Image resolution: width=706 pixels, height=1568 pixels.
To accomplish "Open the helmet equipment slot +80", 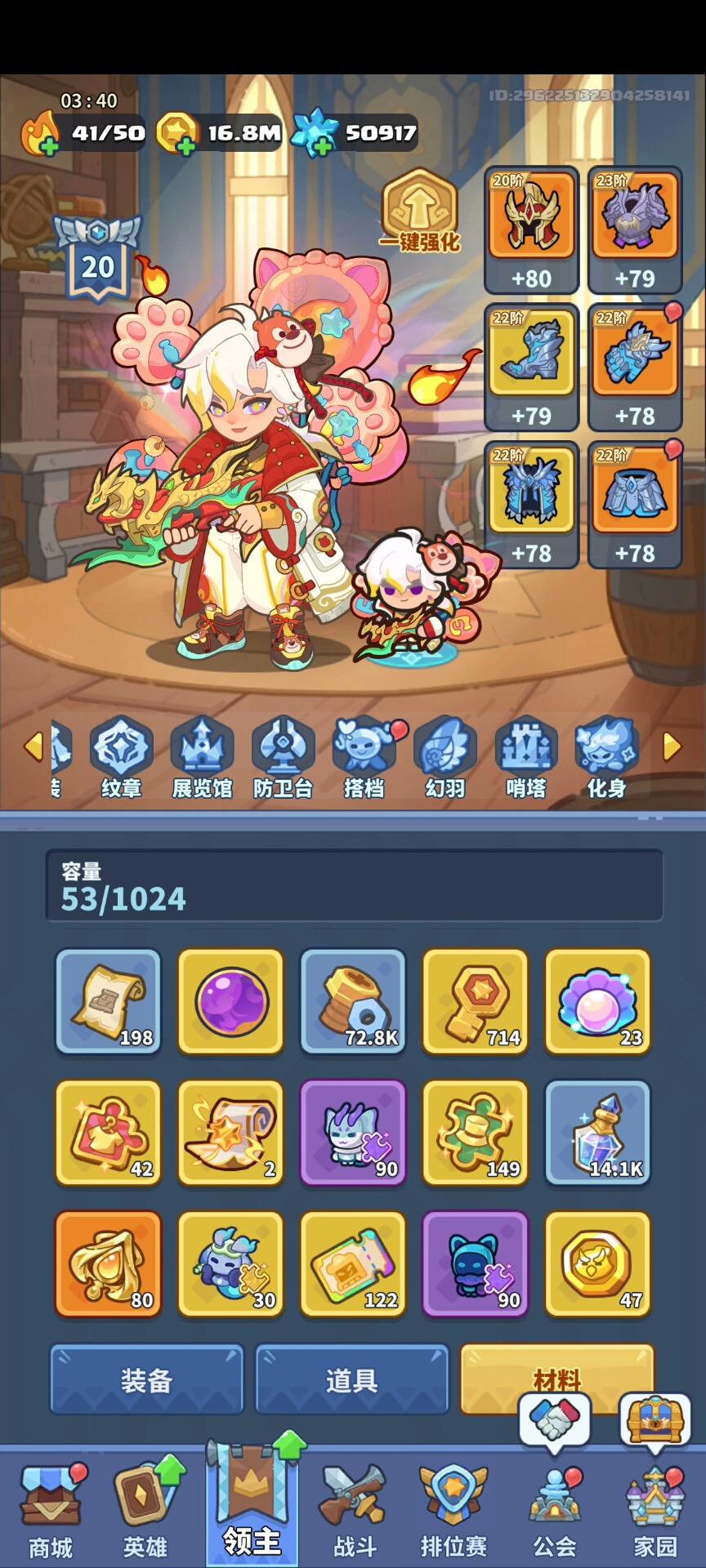I will [x=531, y=229].
